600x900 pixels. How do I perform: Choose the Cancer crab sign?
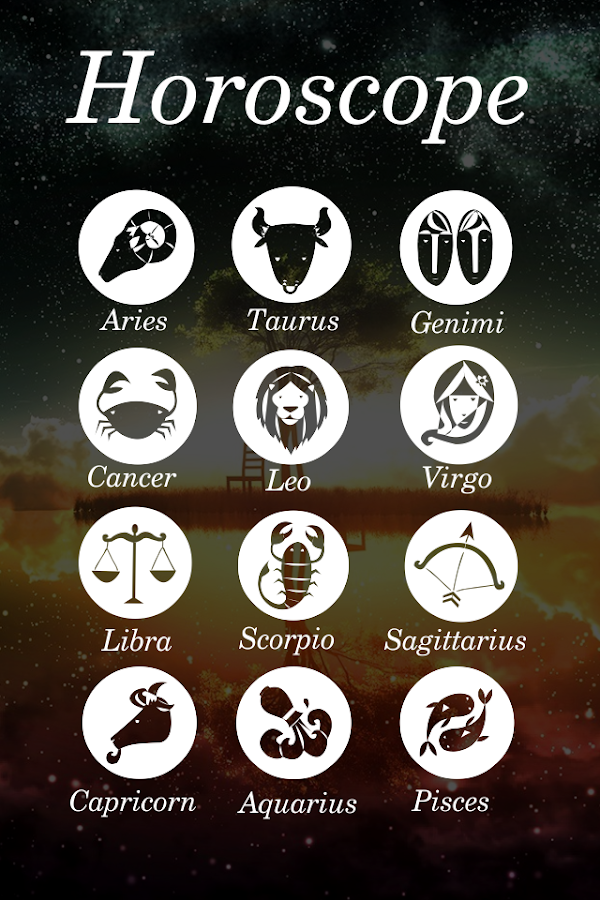pos(137,407)
